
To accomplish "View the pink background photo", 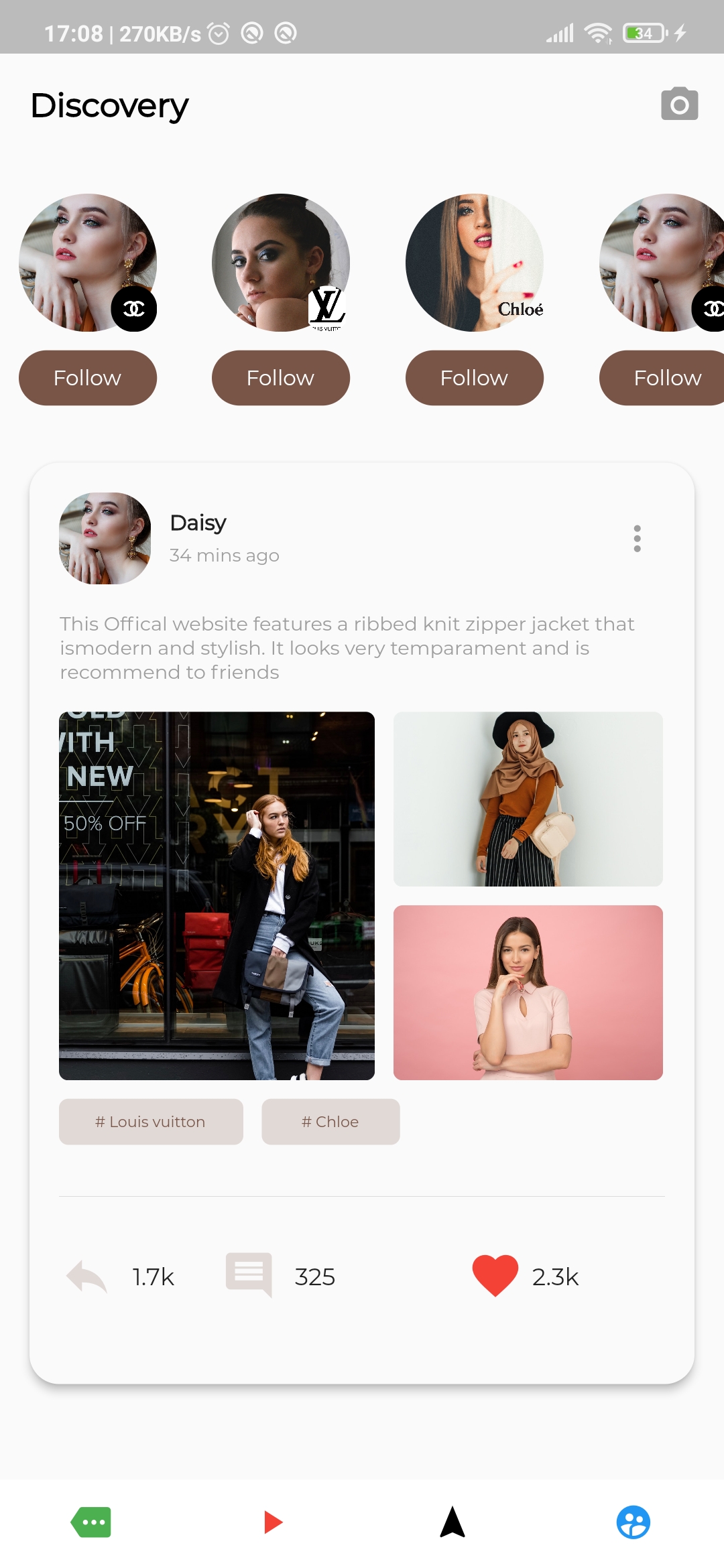I will pos(528,992).
